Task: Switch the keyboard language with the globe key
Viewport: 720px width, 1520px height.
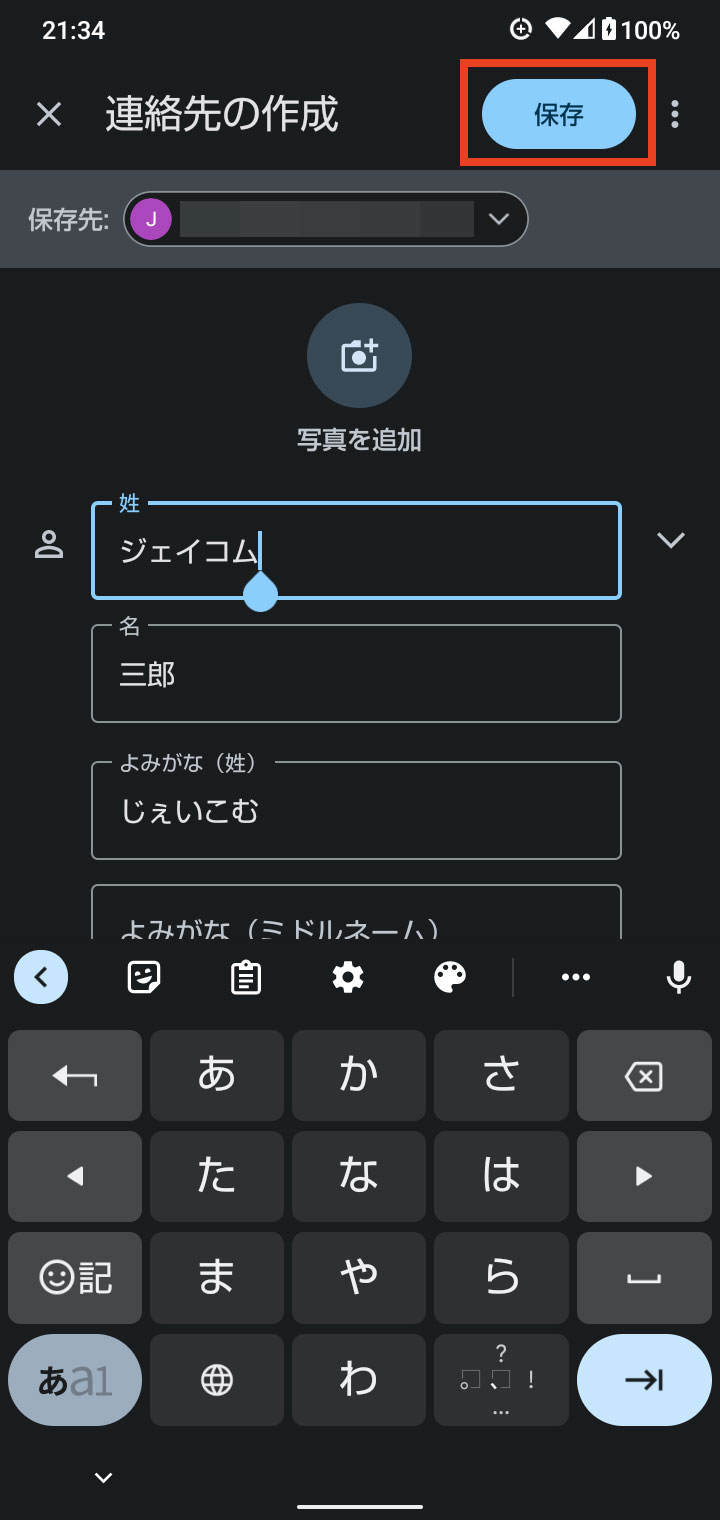Action: click(x=217, y=1380)
